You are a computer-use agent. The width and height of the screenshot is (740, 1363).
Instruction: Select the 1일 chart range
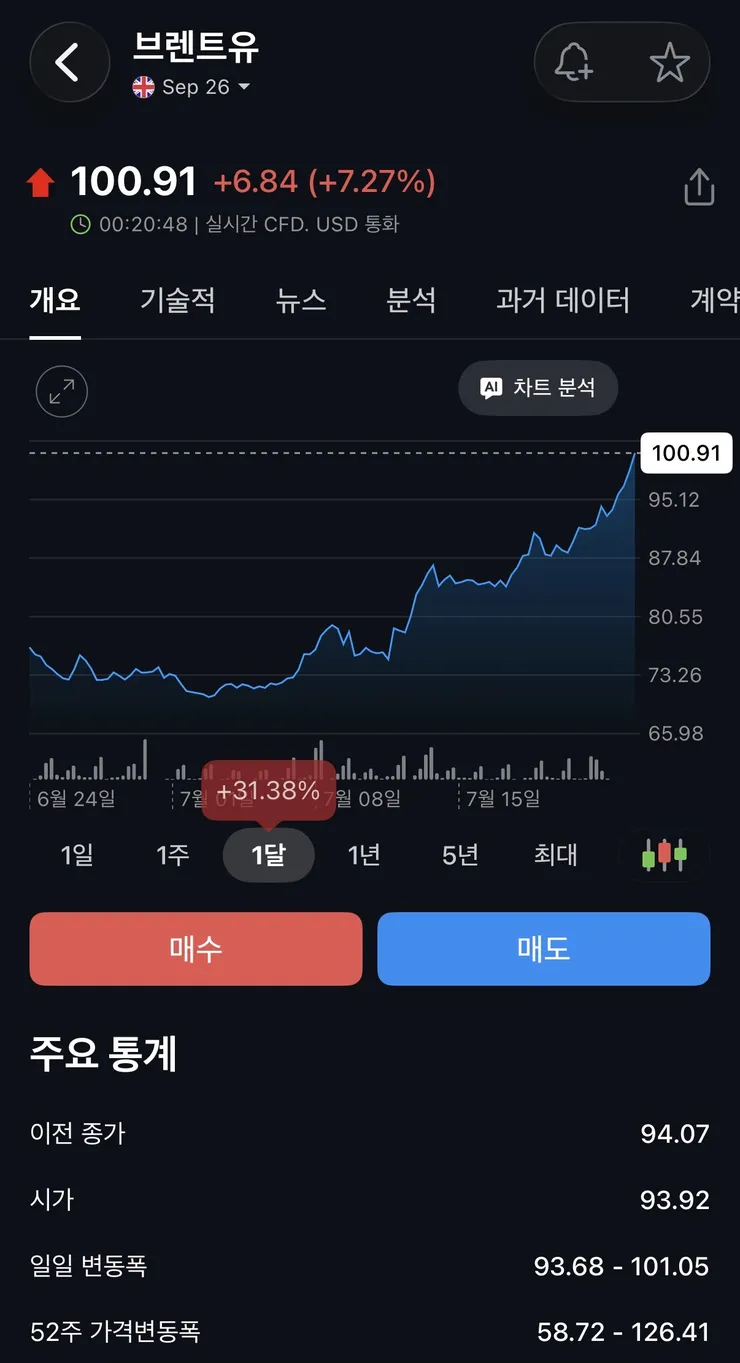77,855
